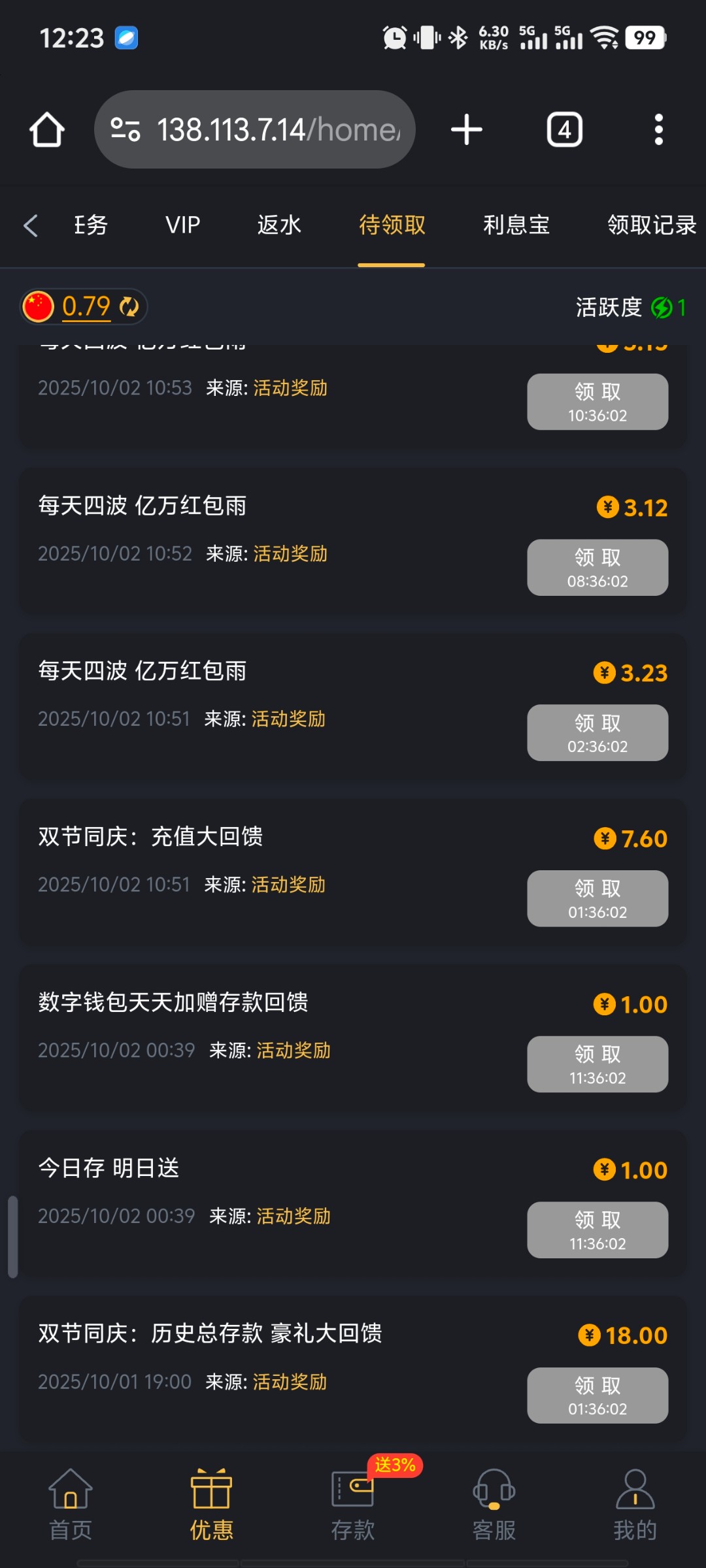Screen dimensions: 706x1568
Task: View the 领取记录 tab
Action: point(651,225)
